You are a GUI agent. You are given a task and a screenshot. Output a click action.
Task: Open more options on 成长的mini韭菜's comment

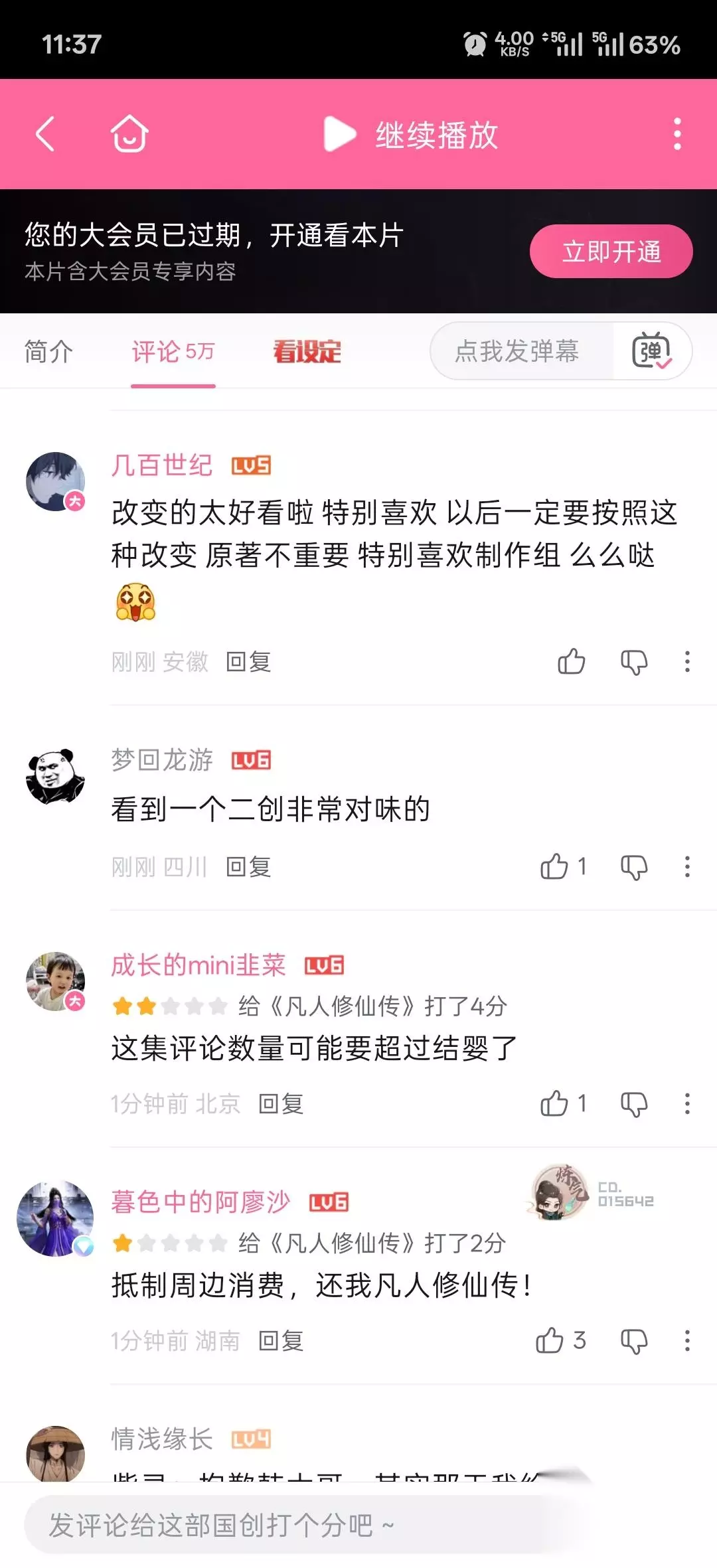click(x=687, y=1103)
